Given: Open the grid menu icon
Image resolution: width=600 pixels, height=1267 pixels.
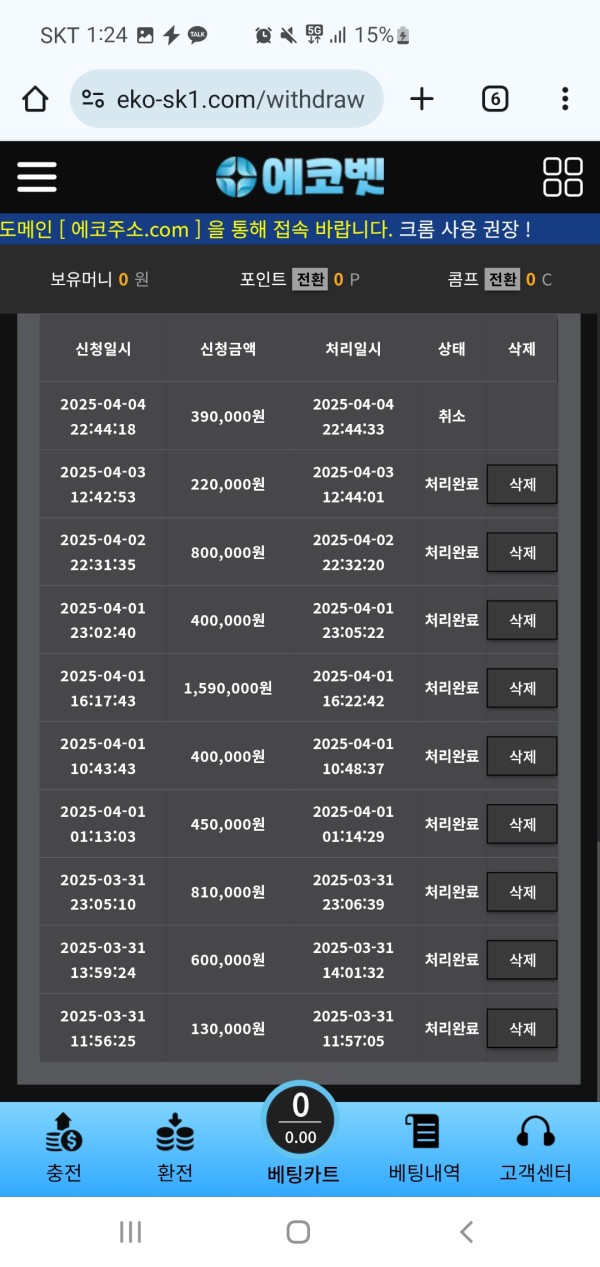Looking at the screenshot, I should (x=562, y=177).
